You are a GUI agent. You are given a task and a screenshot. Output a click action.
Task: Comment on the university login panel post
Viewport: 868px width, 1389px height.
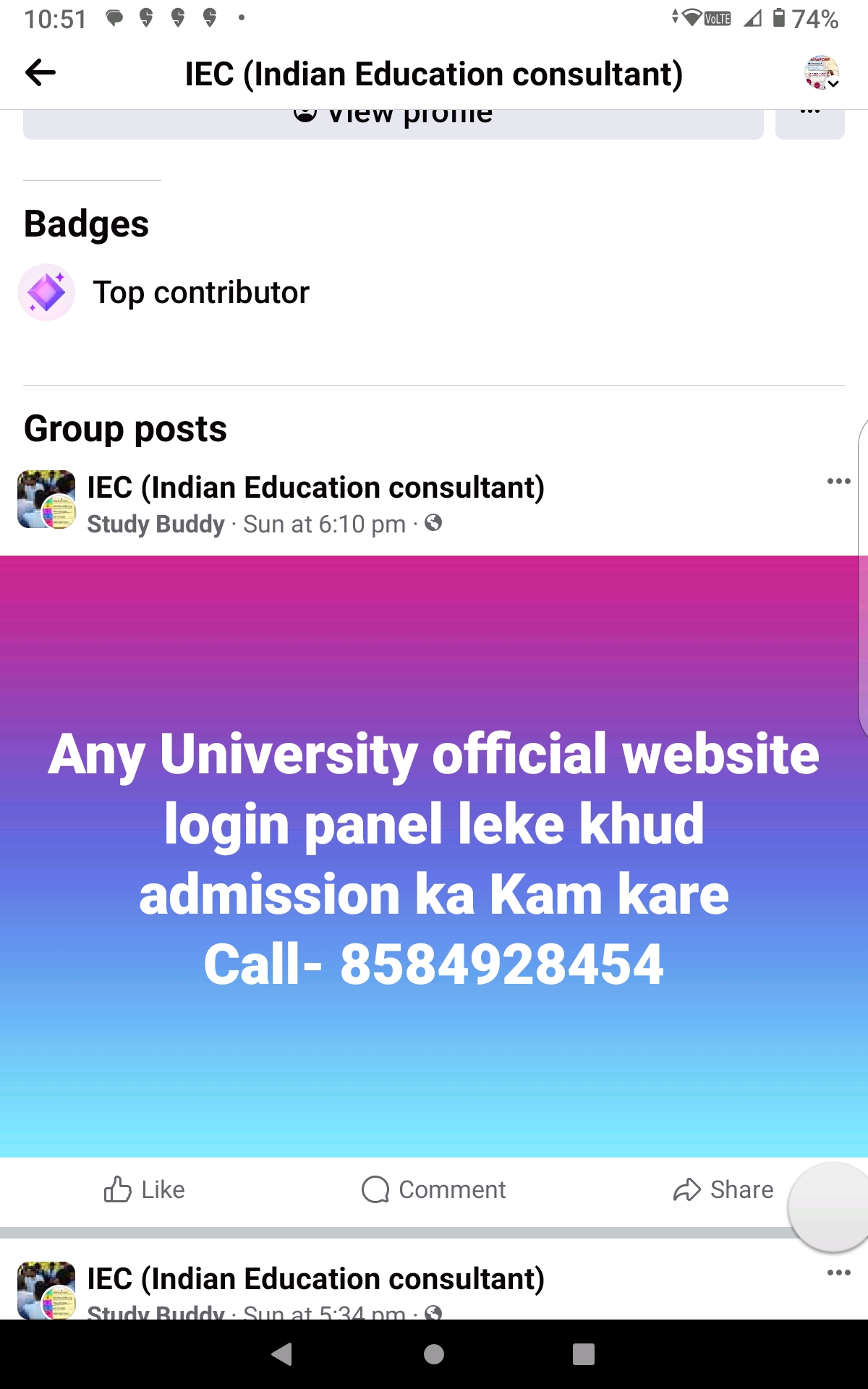point(434,1190)
